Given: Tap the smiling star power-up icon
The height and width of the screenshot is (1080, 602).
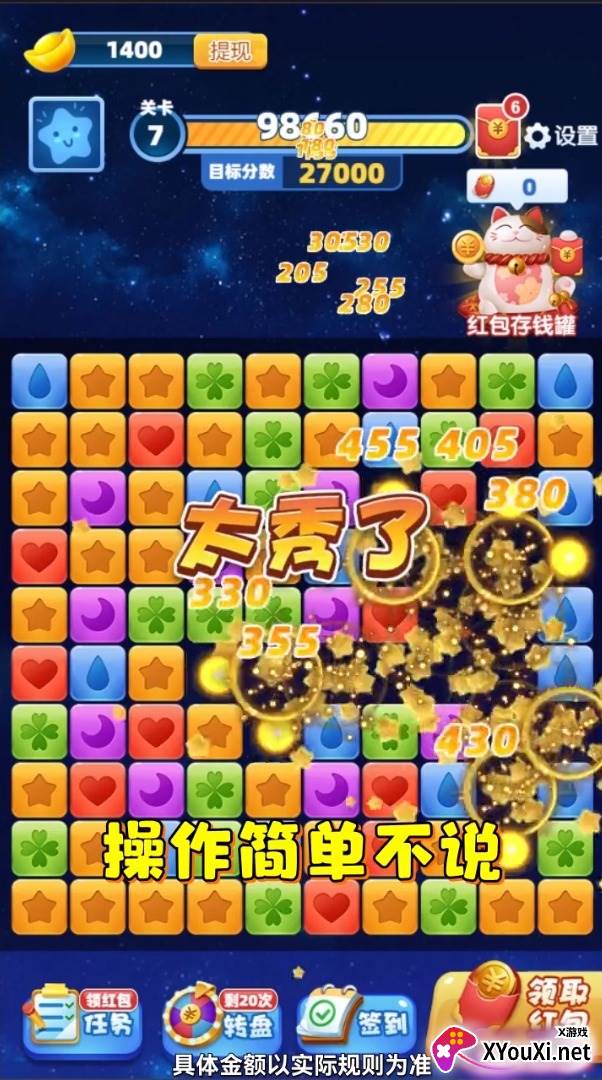Looking at the screenshot, I should click(x=66, y=134).
